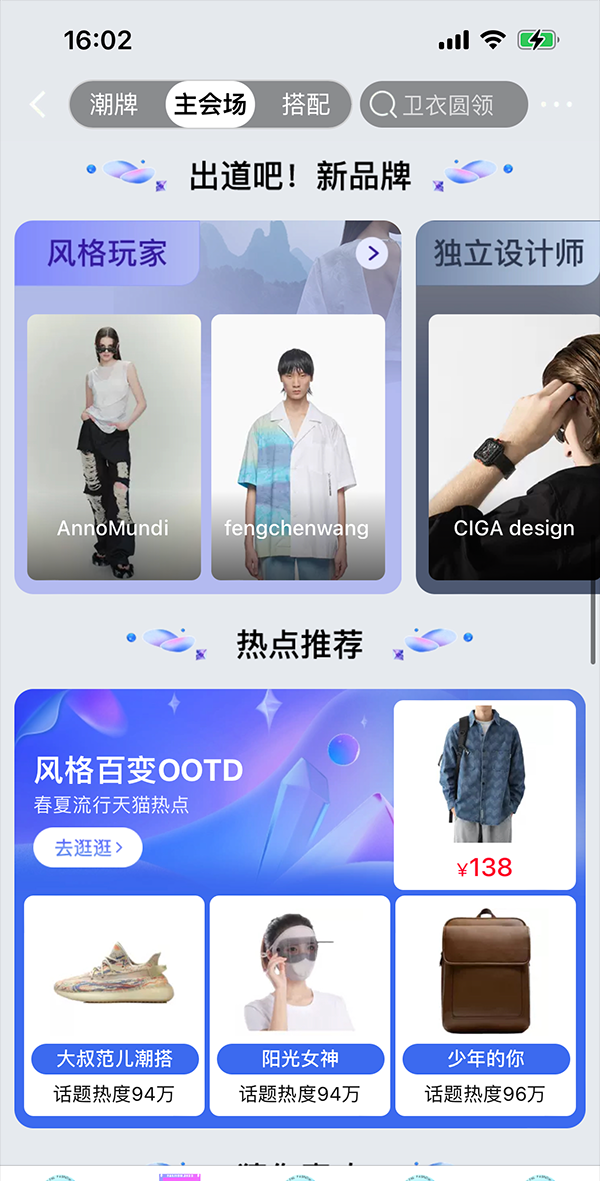
Task: Open the AnnoMundi brand card
Action: pyautogui.click(x=113, y=447)
